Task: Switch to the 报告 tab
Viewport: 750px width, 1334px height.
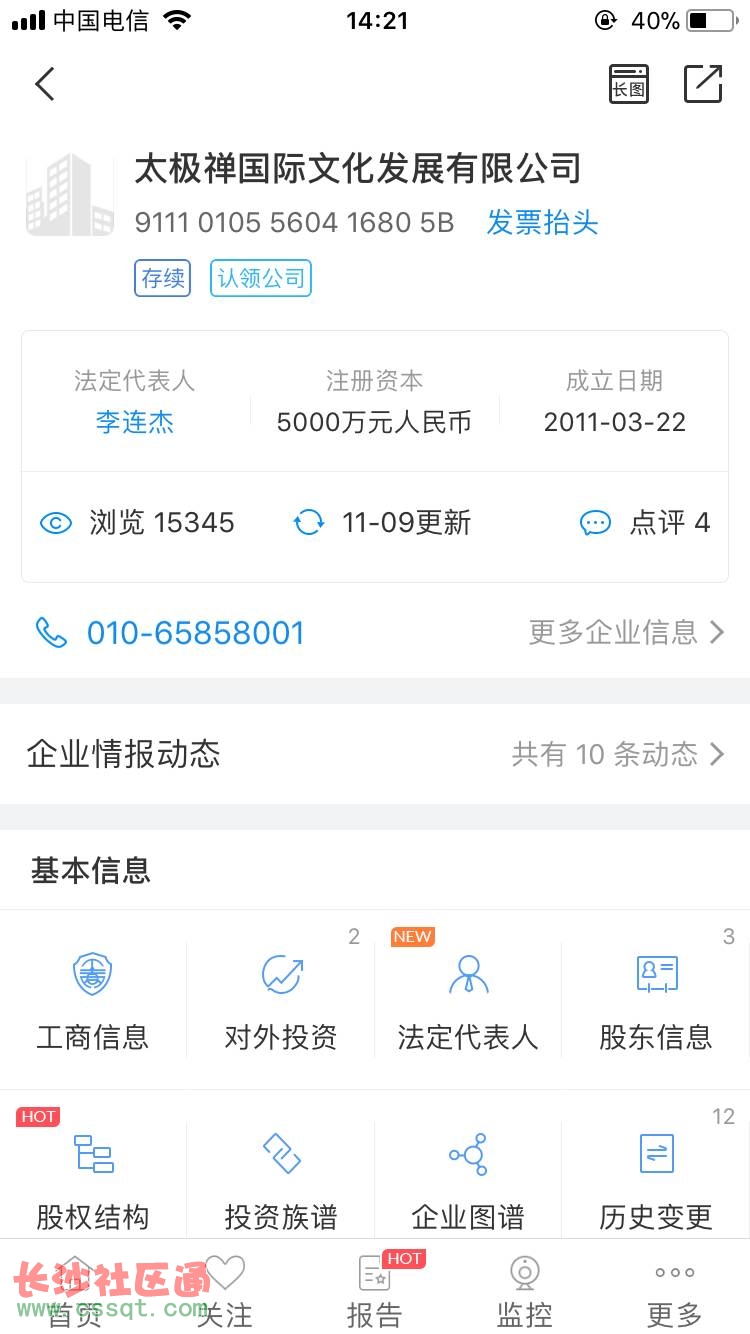Action: pyautogui.click(x=375, y=1290)
